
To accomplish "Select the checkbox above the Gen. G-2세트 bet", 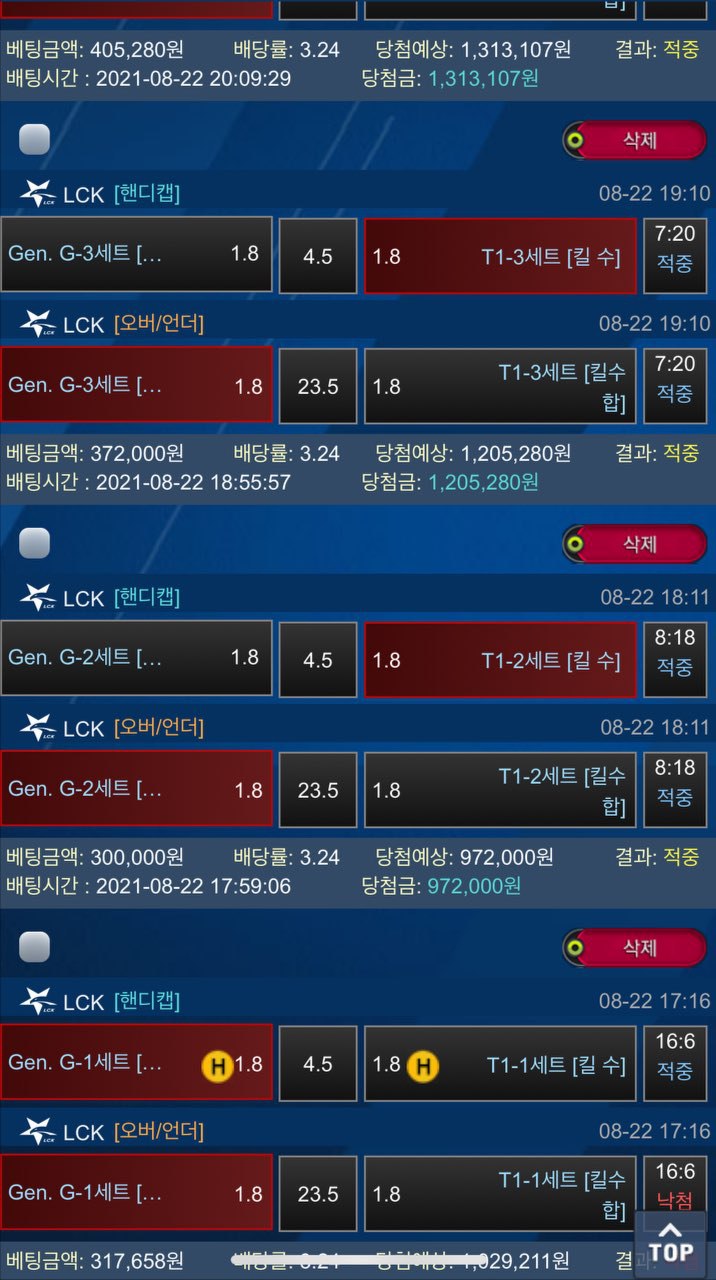I will [35, 543].
